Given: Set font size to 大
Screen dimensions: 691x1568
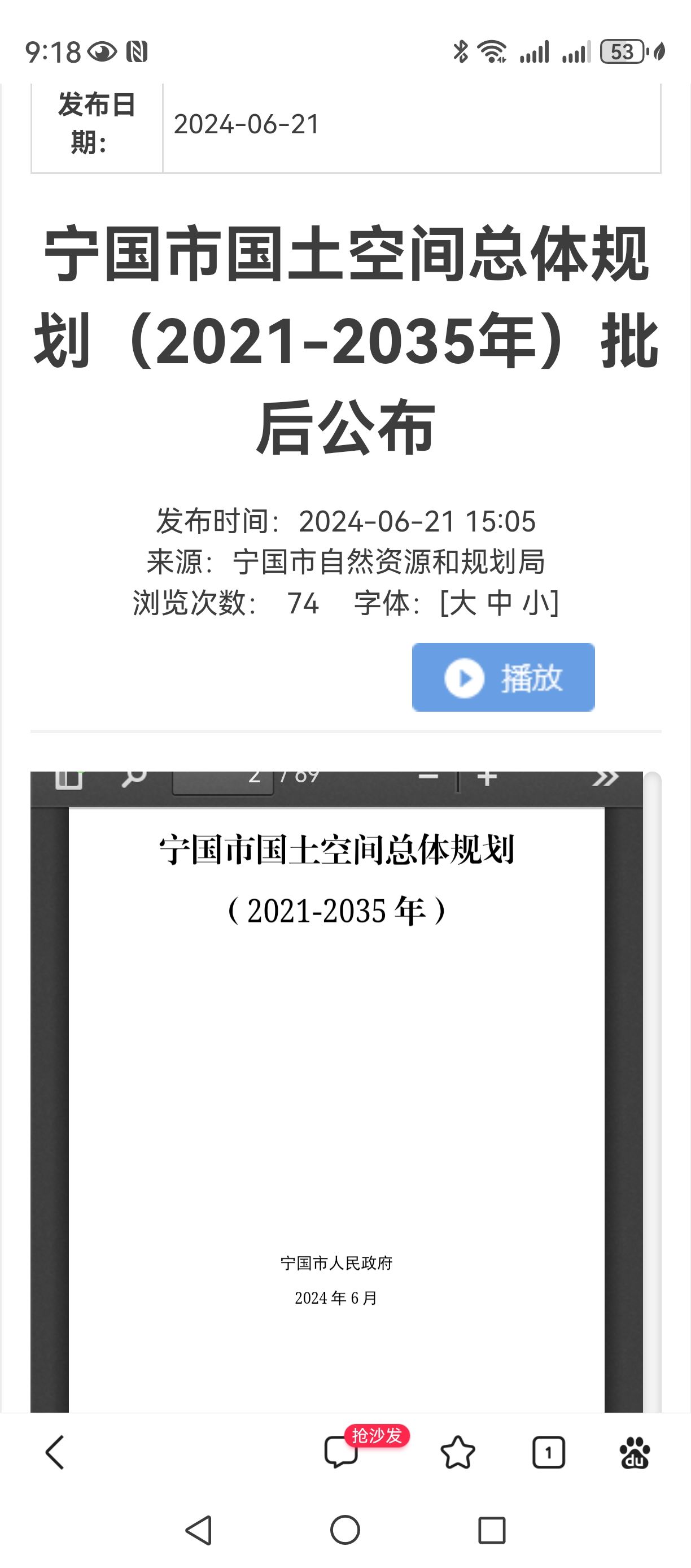Looking at the screenshot, I should [x=463, y=603].
